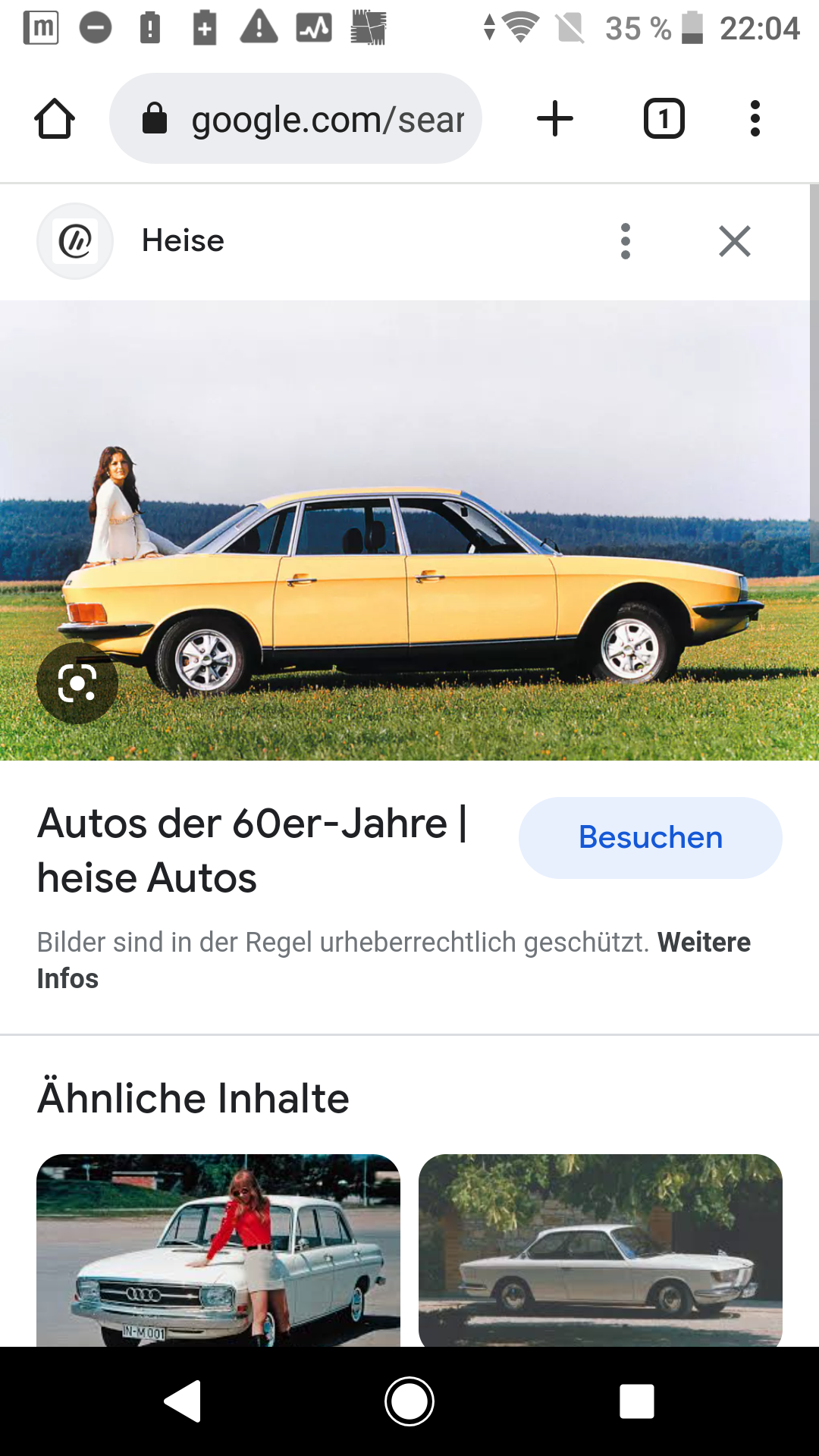This screenshot has height=1456, width=819.
Task: Tap the Heise site favicon
Action: (x=74, y=241)
